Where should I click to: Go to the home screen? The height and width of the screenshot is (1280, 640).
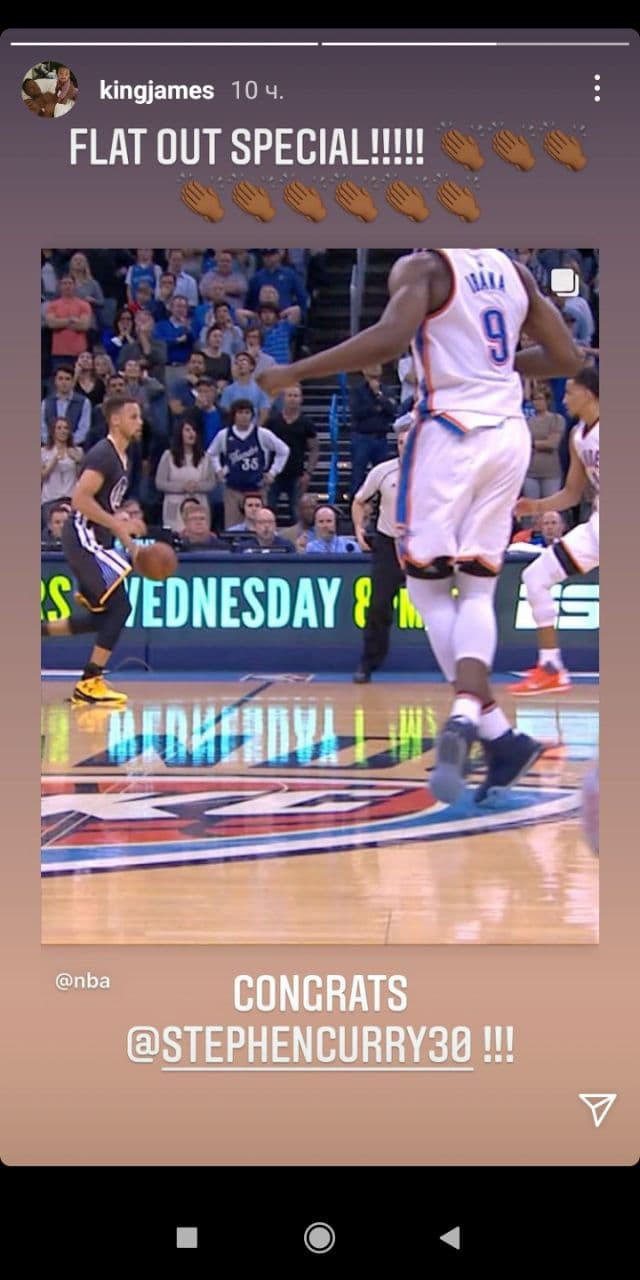[319, 1238]
